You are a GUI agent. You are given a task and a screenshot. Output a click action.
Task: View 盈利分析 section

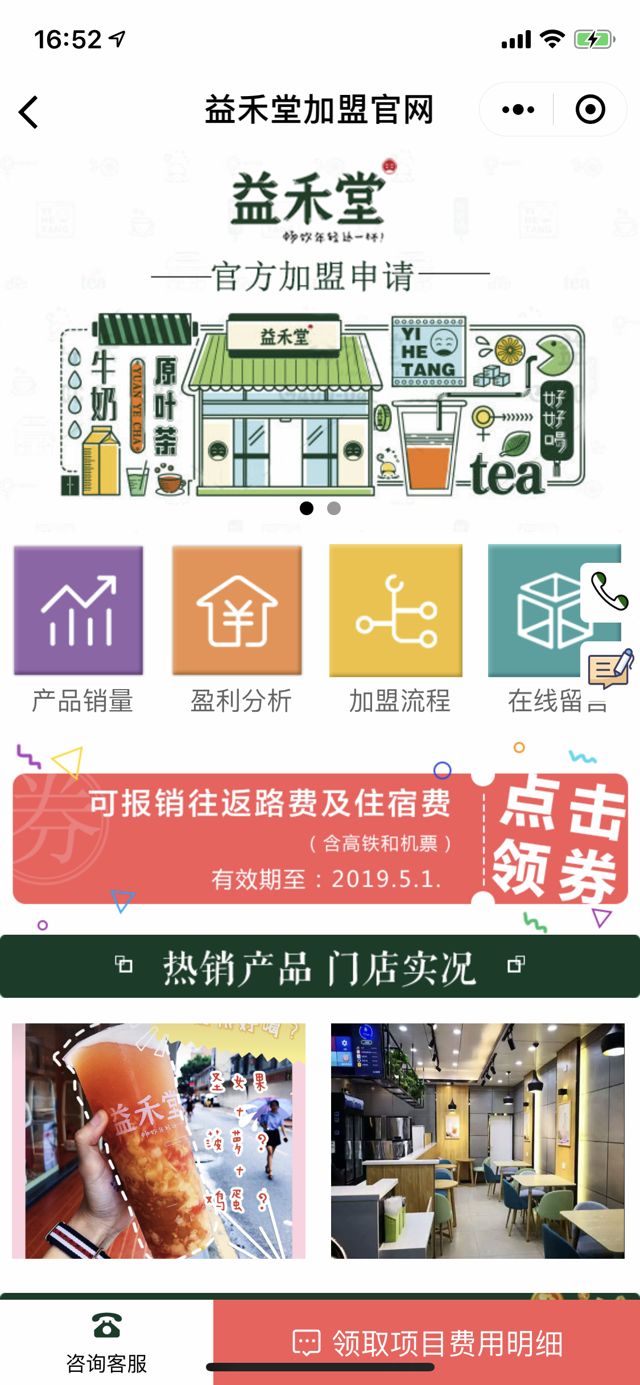pos(237,612)
